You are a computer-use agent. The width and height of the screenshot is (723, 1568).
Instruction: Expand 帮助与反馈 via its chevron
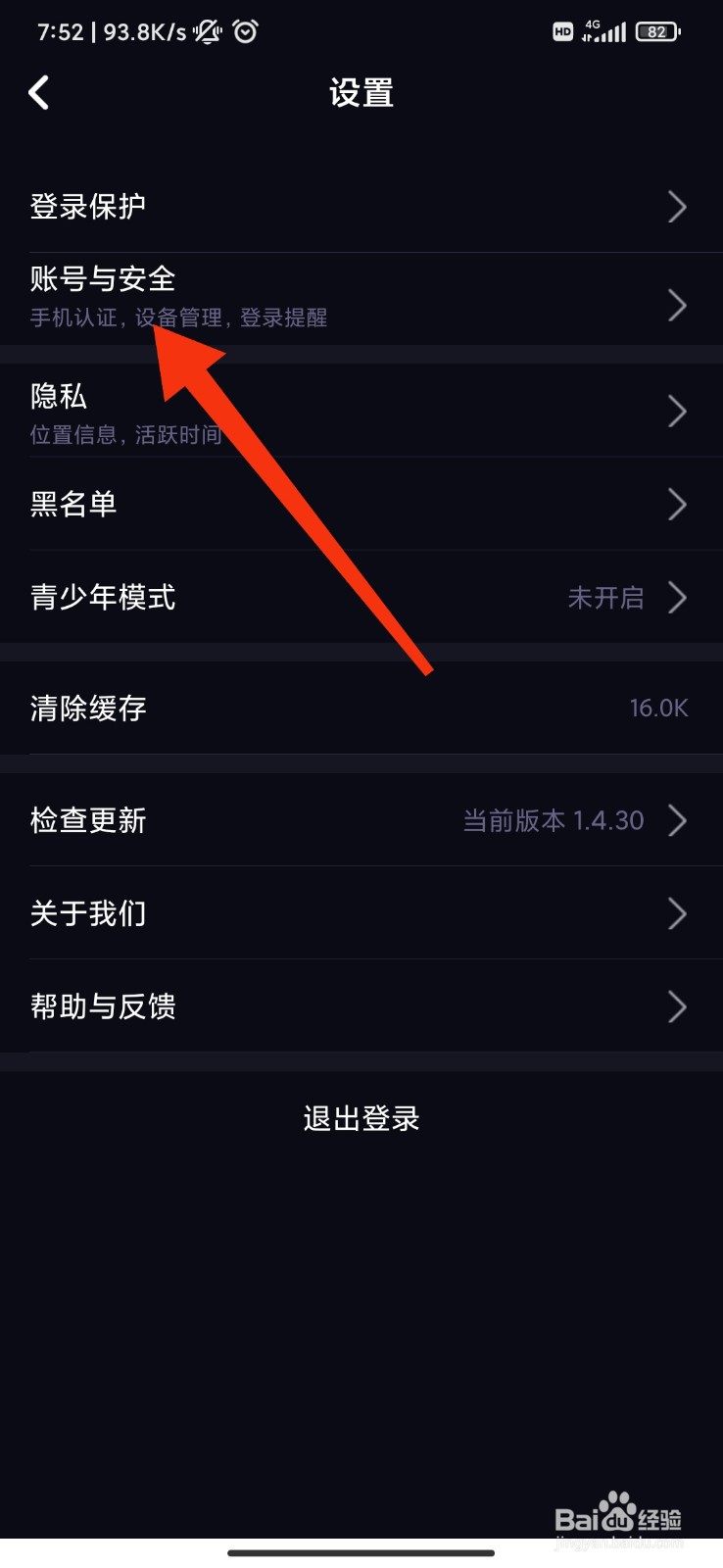(x=677, y=1006)
